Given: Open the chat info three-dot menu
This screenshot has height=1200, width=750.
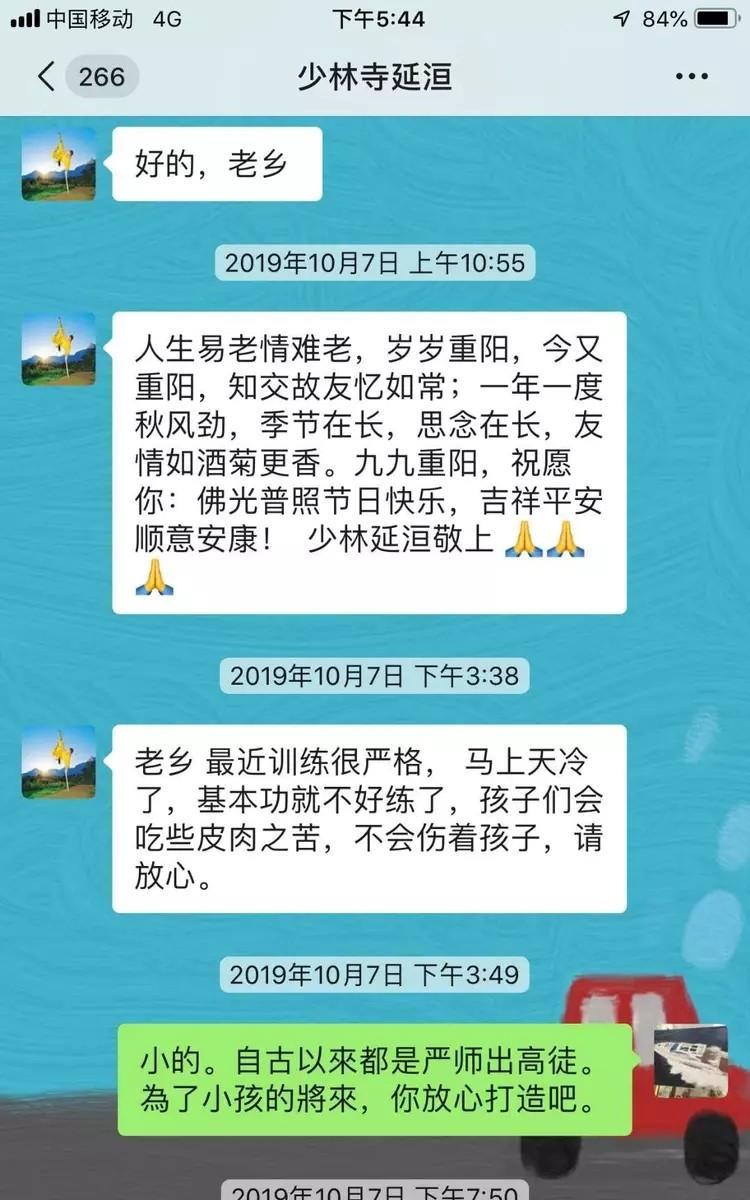Looking at the screenshot, I should tap(691, 77).
